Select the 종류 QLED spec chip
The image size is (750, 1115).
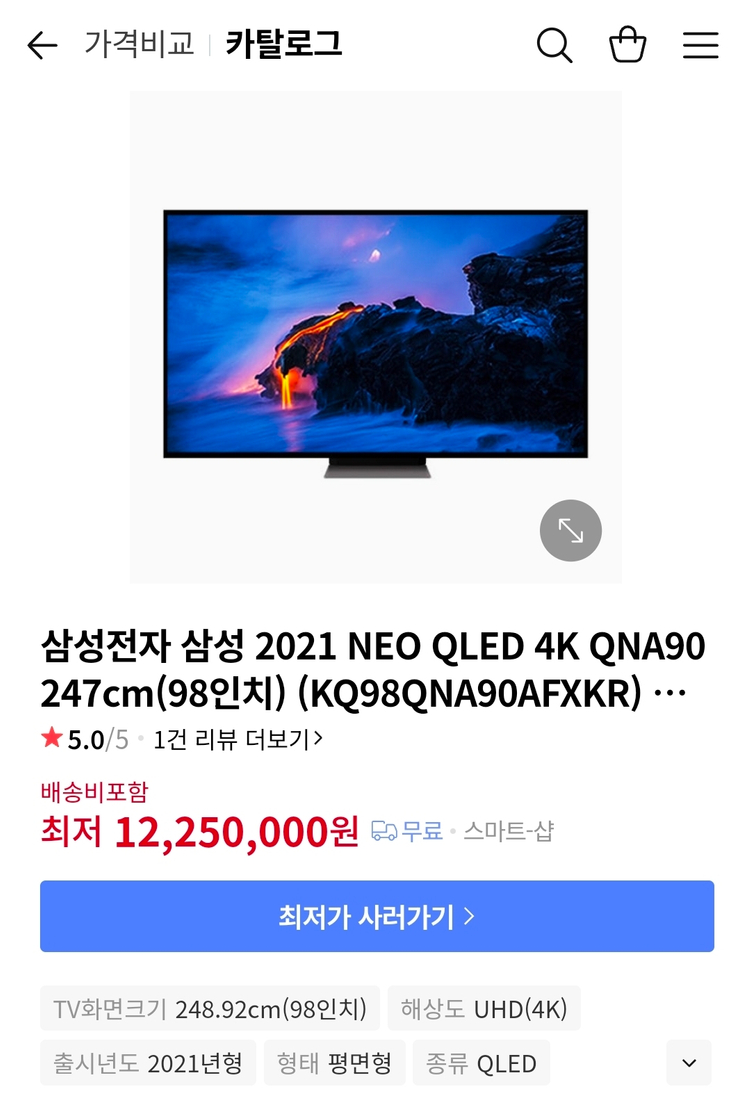tap(481, 1063)
